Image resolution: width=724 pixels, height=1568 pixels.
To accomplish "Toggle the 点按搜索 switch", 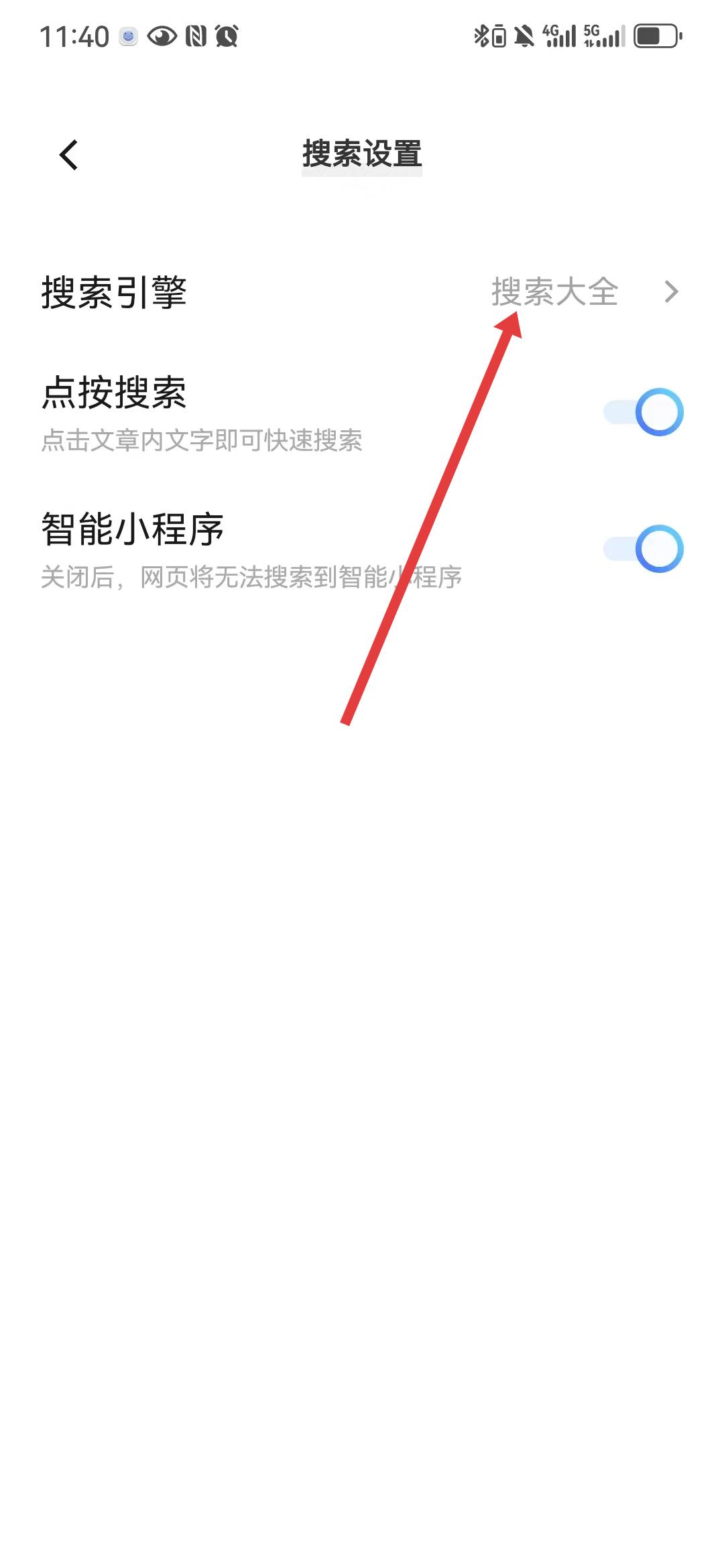I will (x=643, y=412).
